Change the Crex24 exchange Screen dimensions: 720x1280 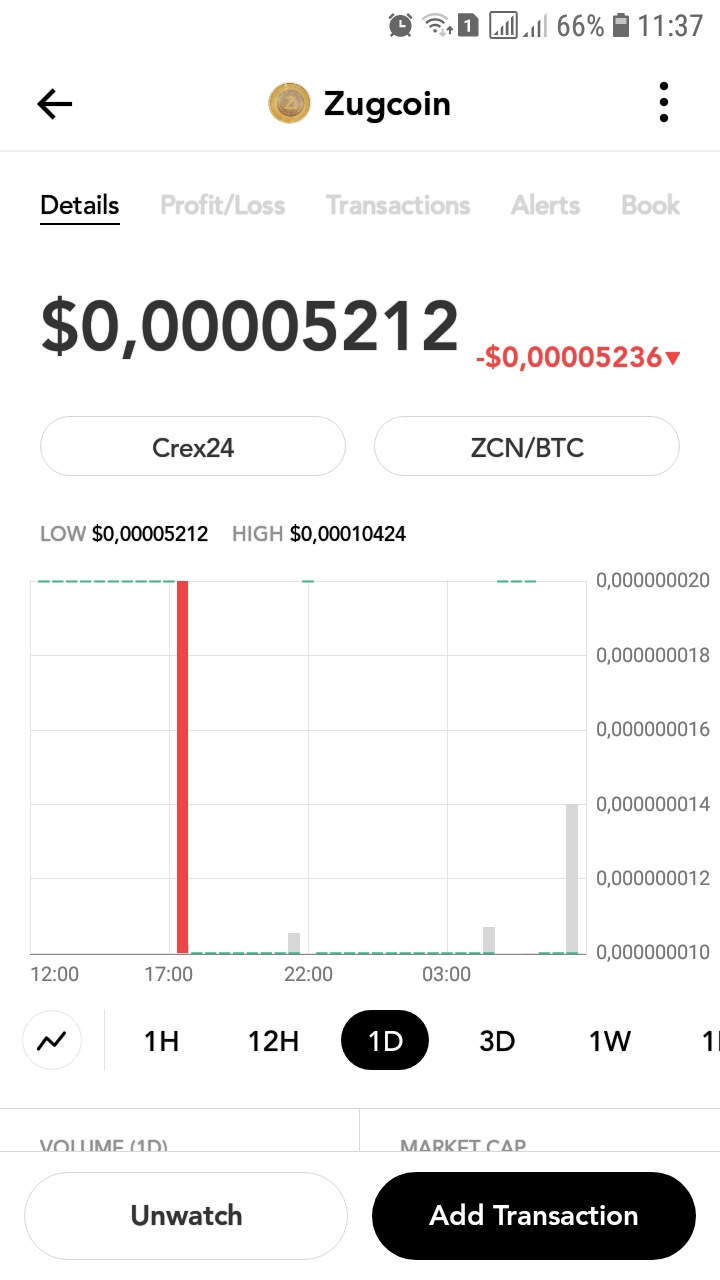point(193,447)
